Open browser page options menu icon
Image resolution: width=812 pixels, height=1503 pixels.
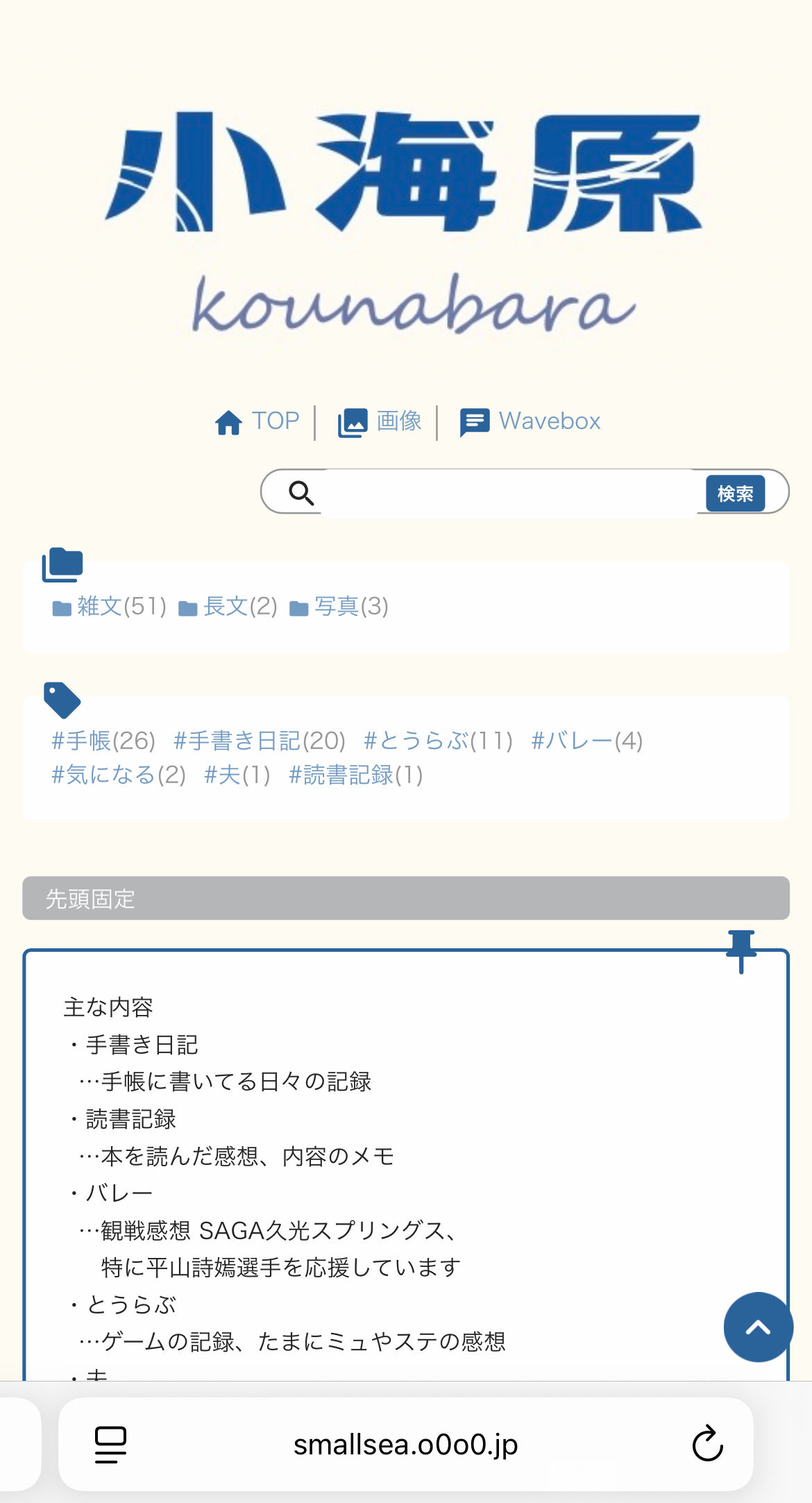click(x=110, y=1445)
